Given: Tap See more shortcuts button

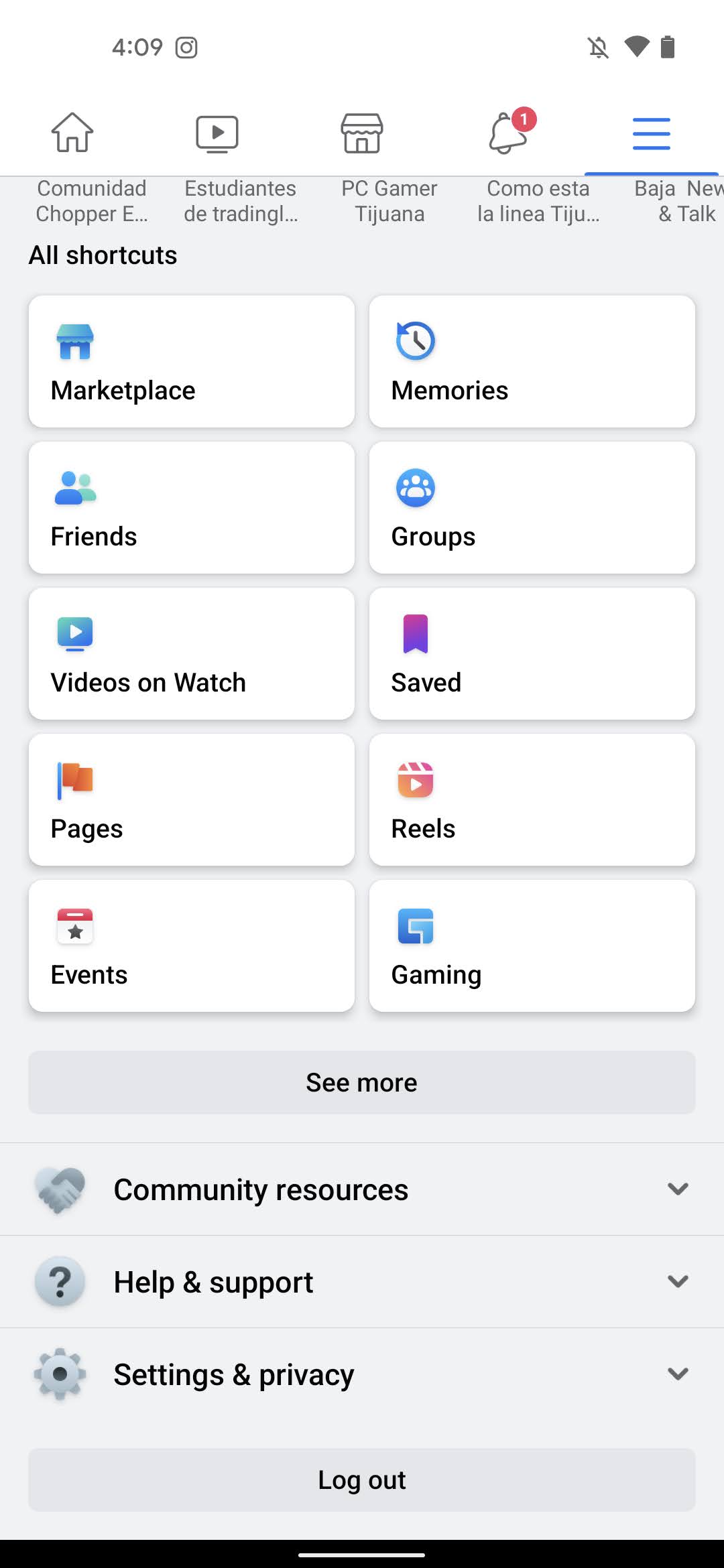Looking at the screenshot, I should click(x=362, y=1082).
